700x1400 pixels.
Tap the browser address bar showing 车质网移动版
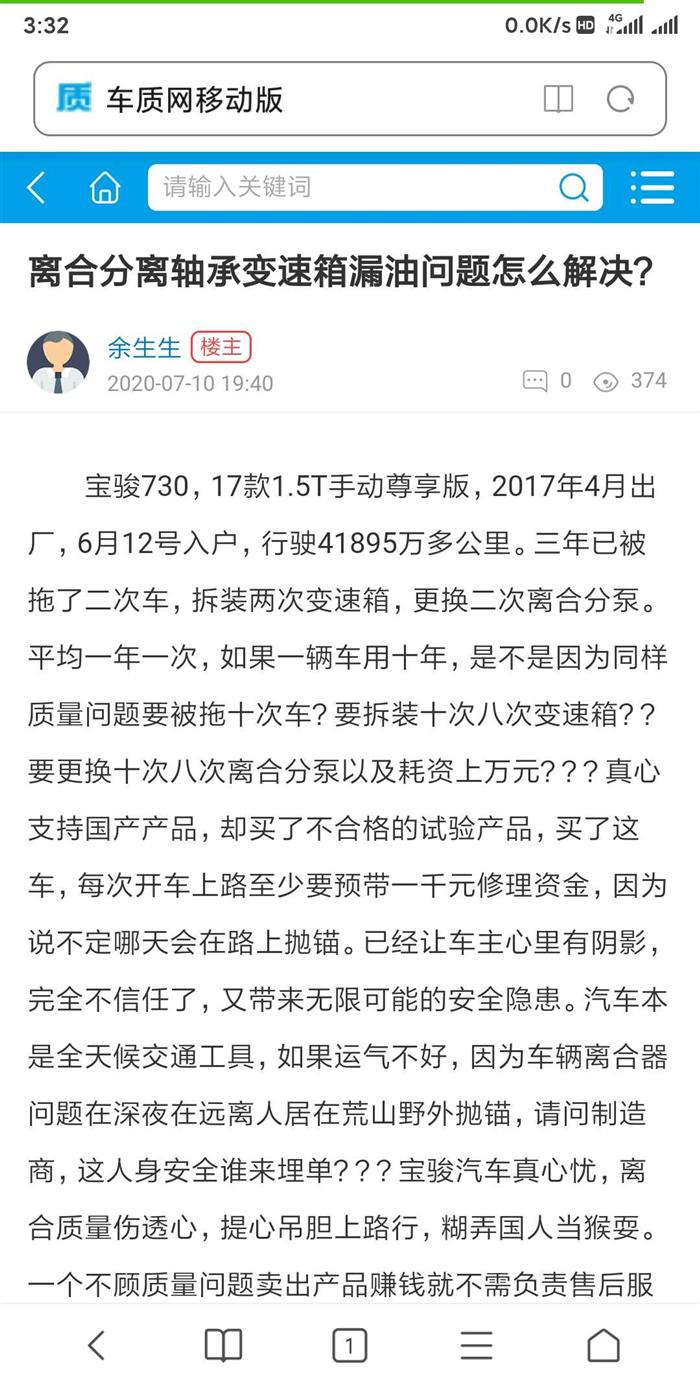(x=300, y=99)
